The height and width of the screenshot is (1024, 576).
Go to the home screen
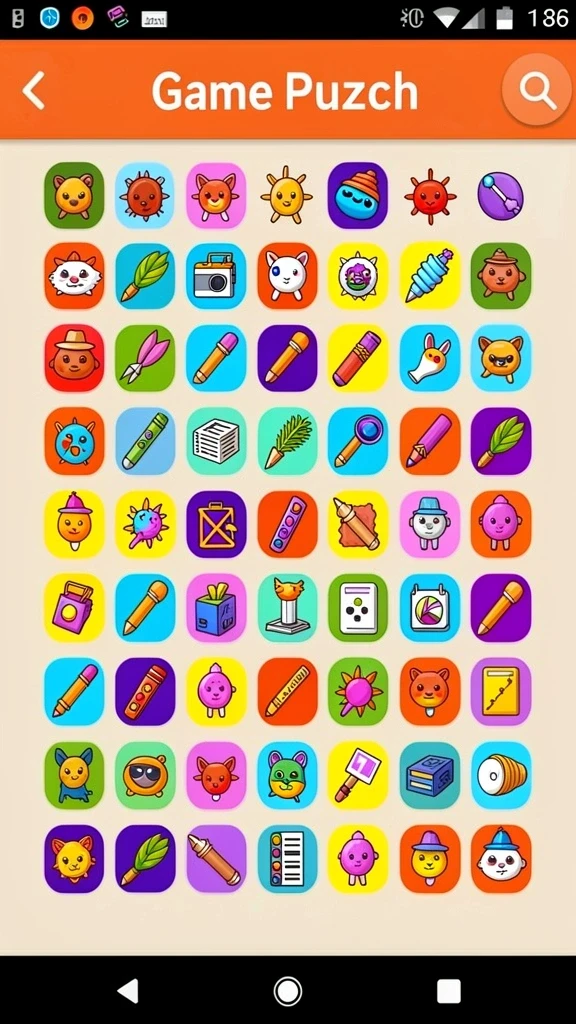tap(288, 991)
